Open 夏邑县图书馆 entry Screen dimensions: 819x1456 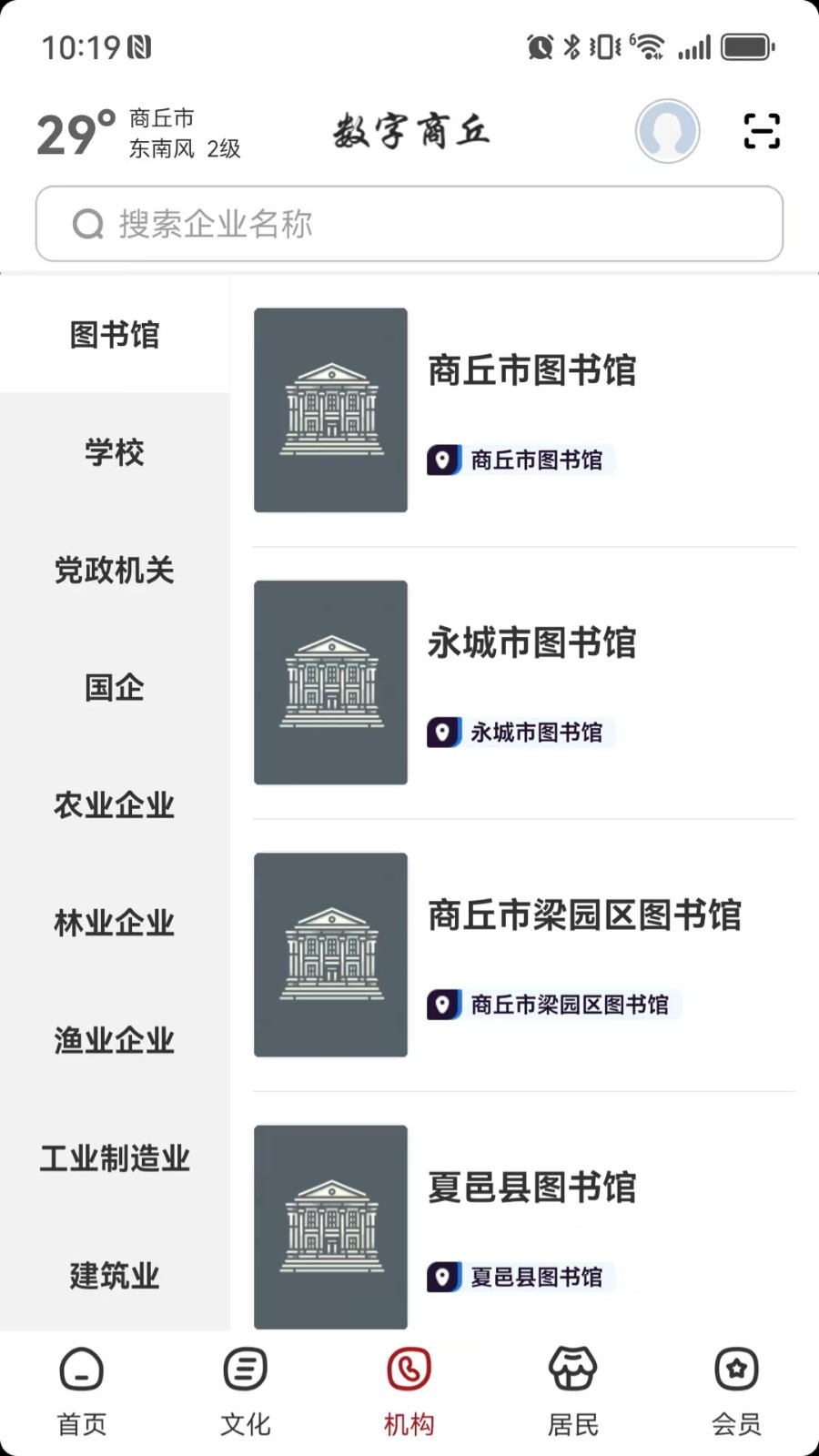532,1187
